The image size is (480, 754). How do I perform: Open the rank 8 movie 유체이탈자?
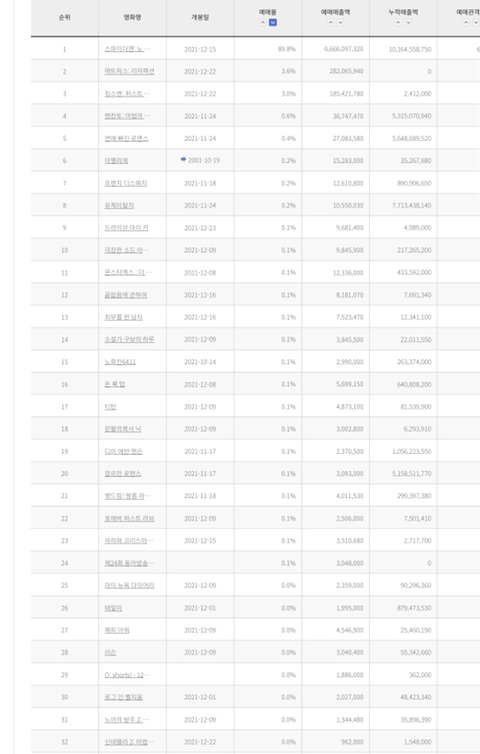119,205
